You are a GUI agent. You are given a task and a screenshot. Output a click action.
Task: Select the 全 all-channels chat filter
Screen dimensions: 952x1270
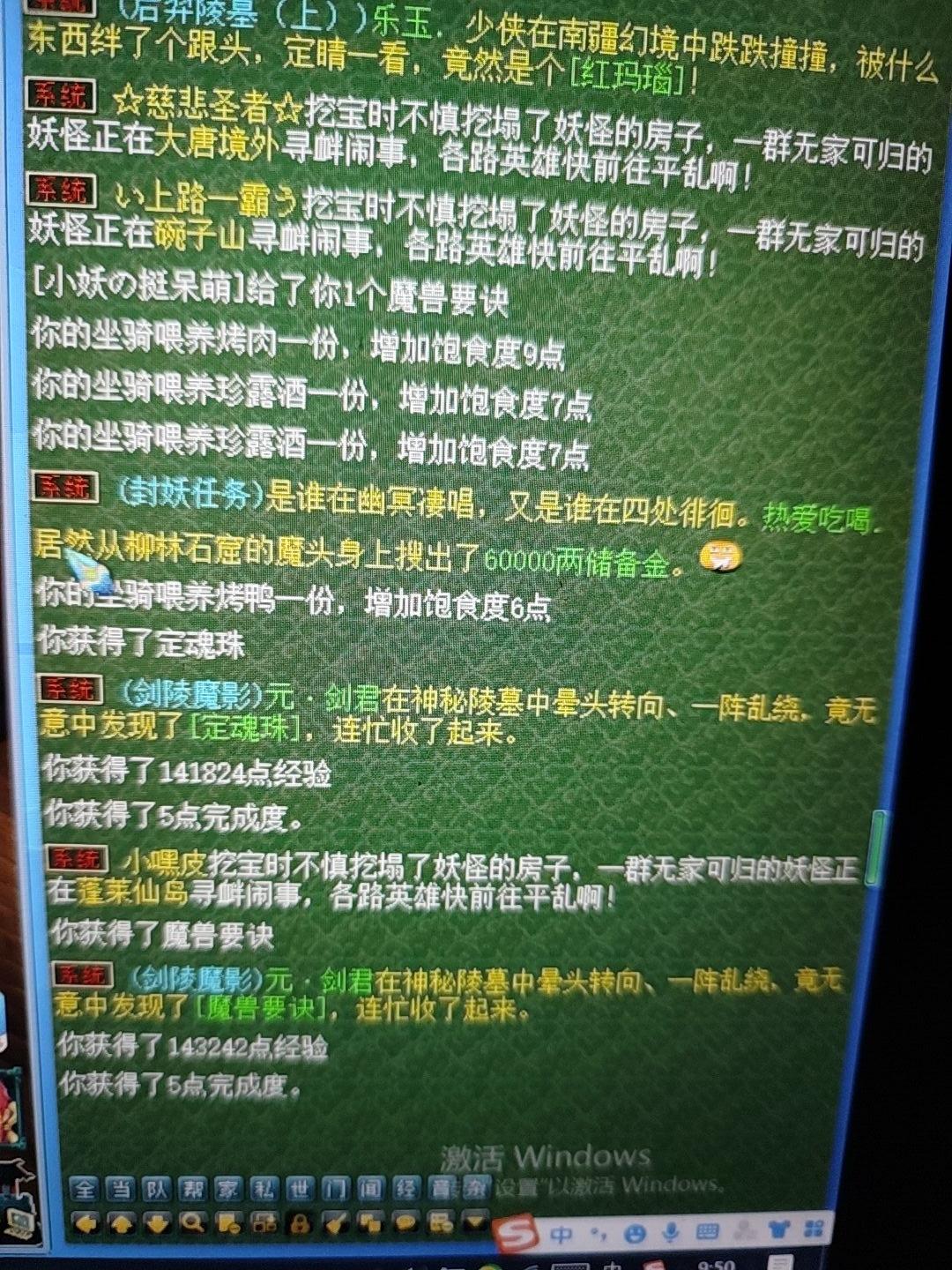(x=84, y=1188)
